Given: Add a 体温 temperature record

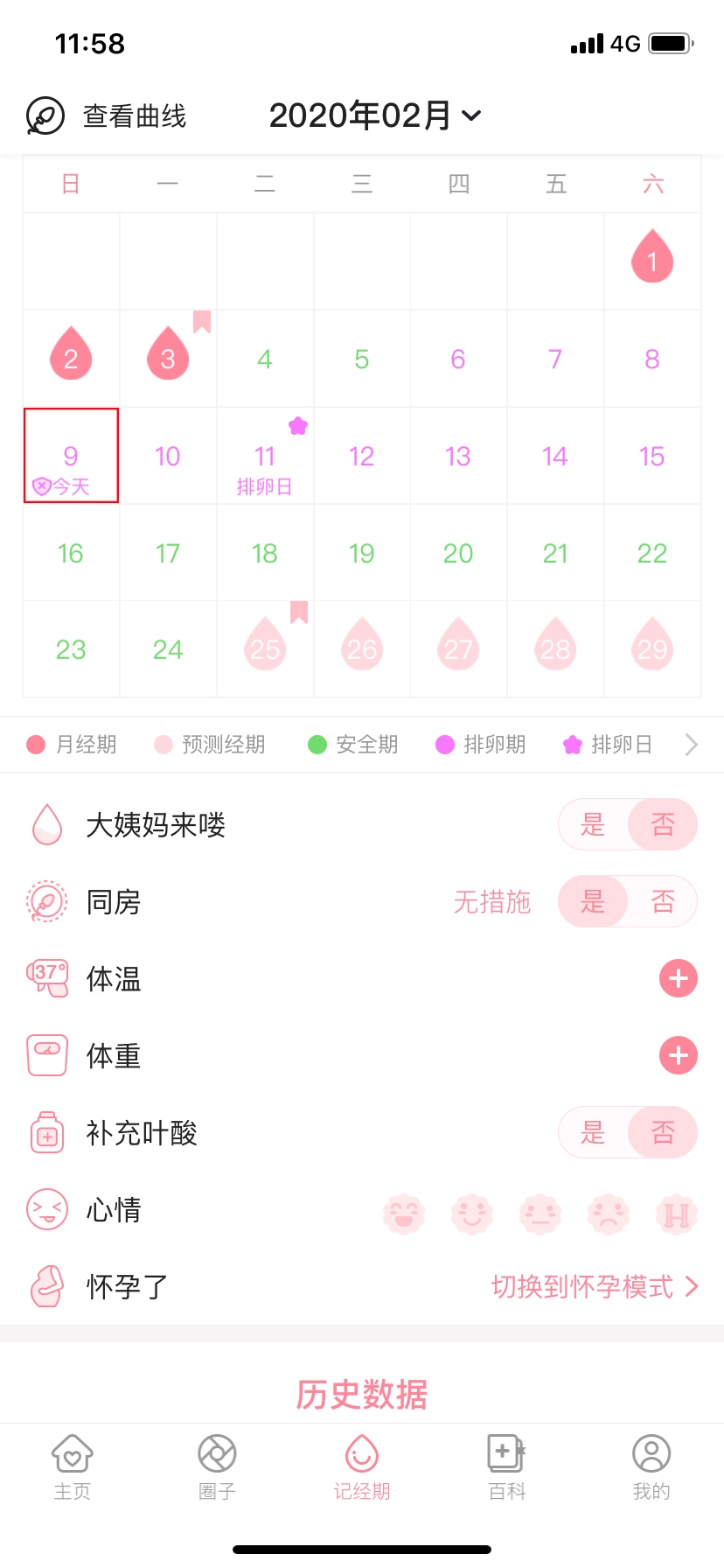Looking at the screenshot, I should [678, 978].
